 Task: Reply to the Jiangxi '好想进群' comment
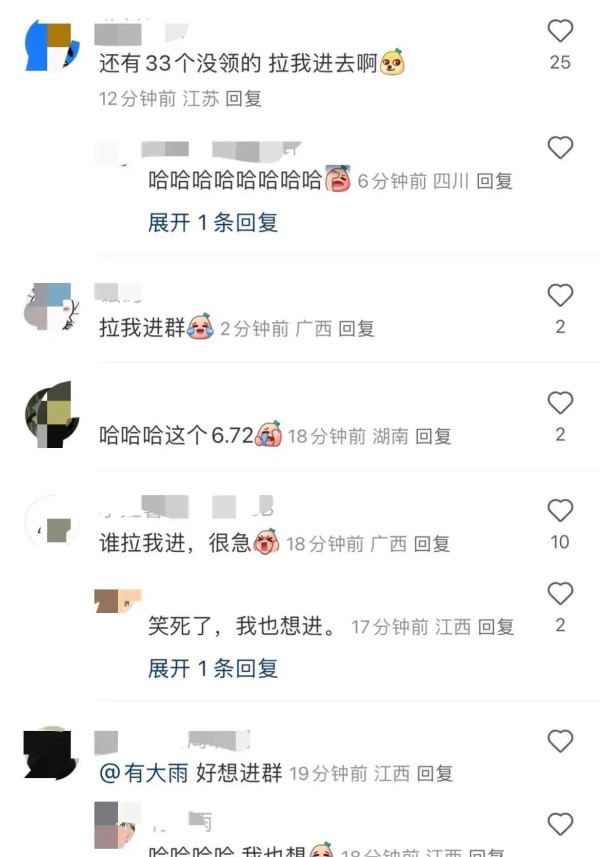coord(435,773)
